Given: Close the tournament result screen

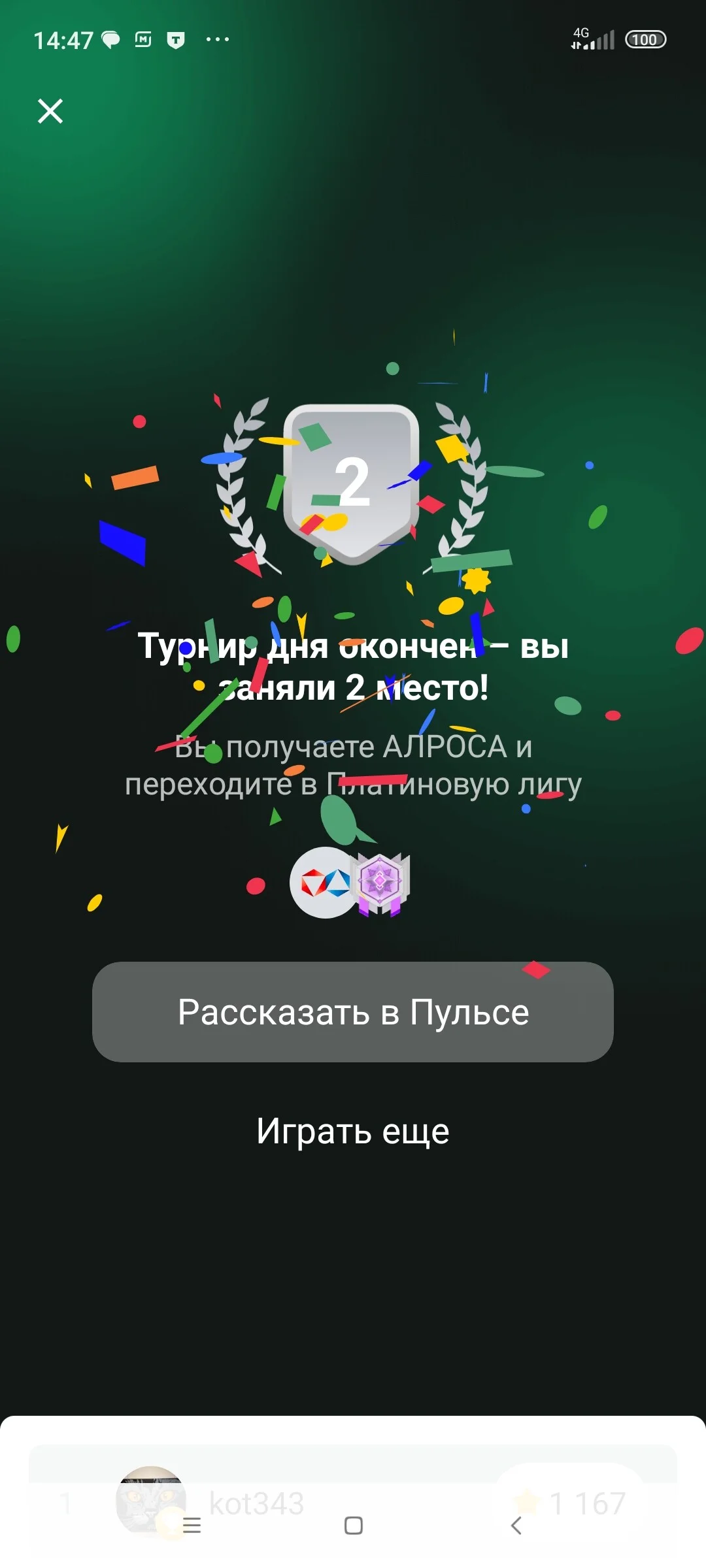Looking at the screenshot, I should point(50,111).
